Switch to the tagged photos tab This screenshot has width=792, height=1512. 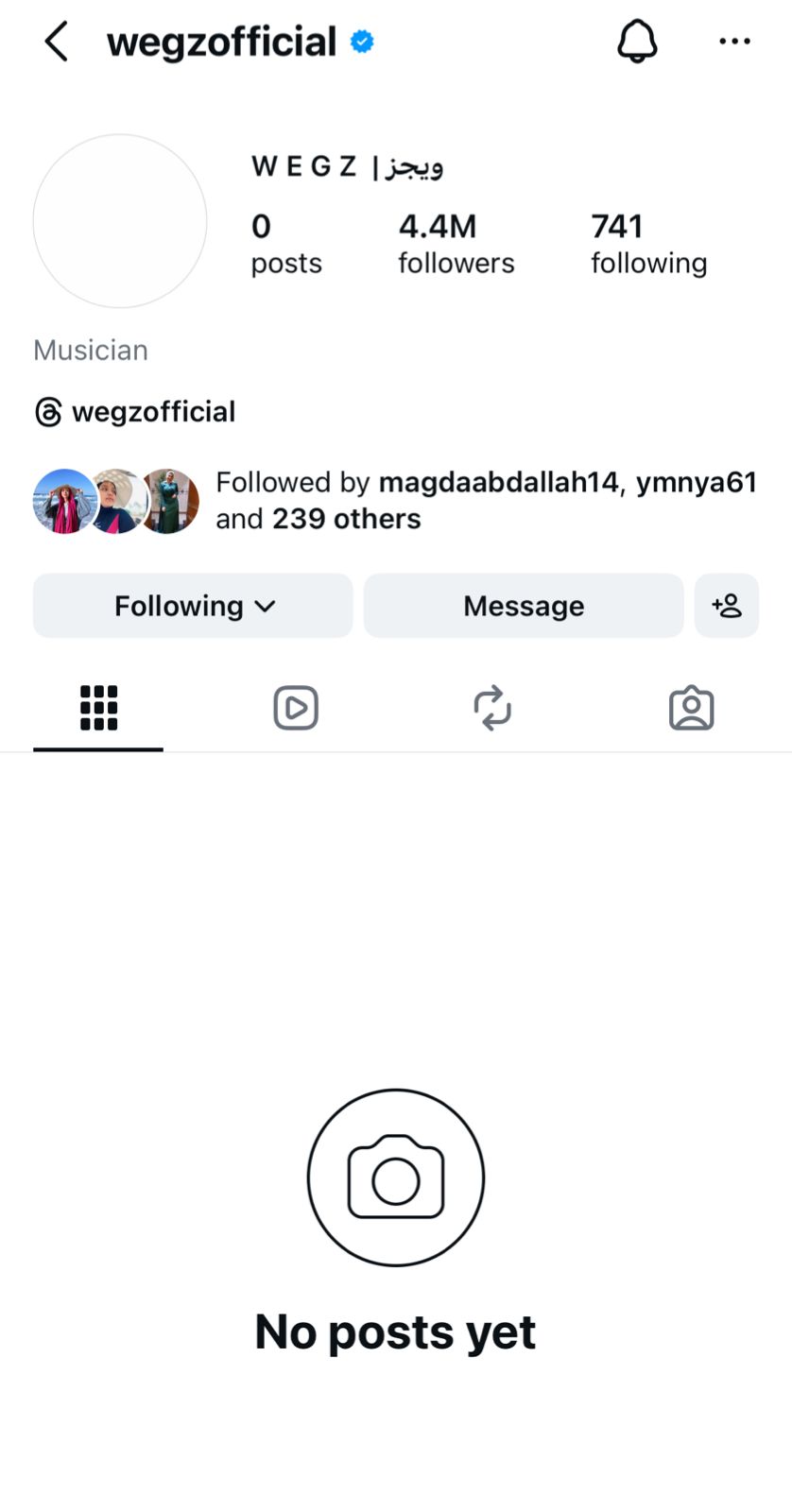click(691, 709)
